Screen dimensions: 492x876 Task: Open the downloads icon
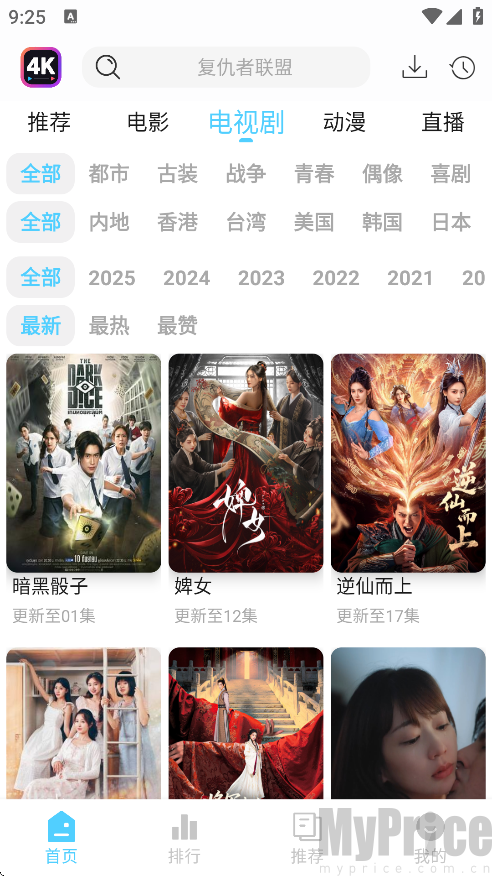tap(414, 67)
